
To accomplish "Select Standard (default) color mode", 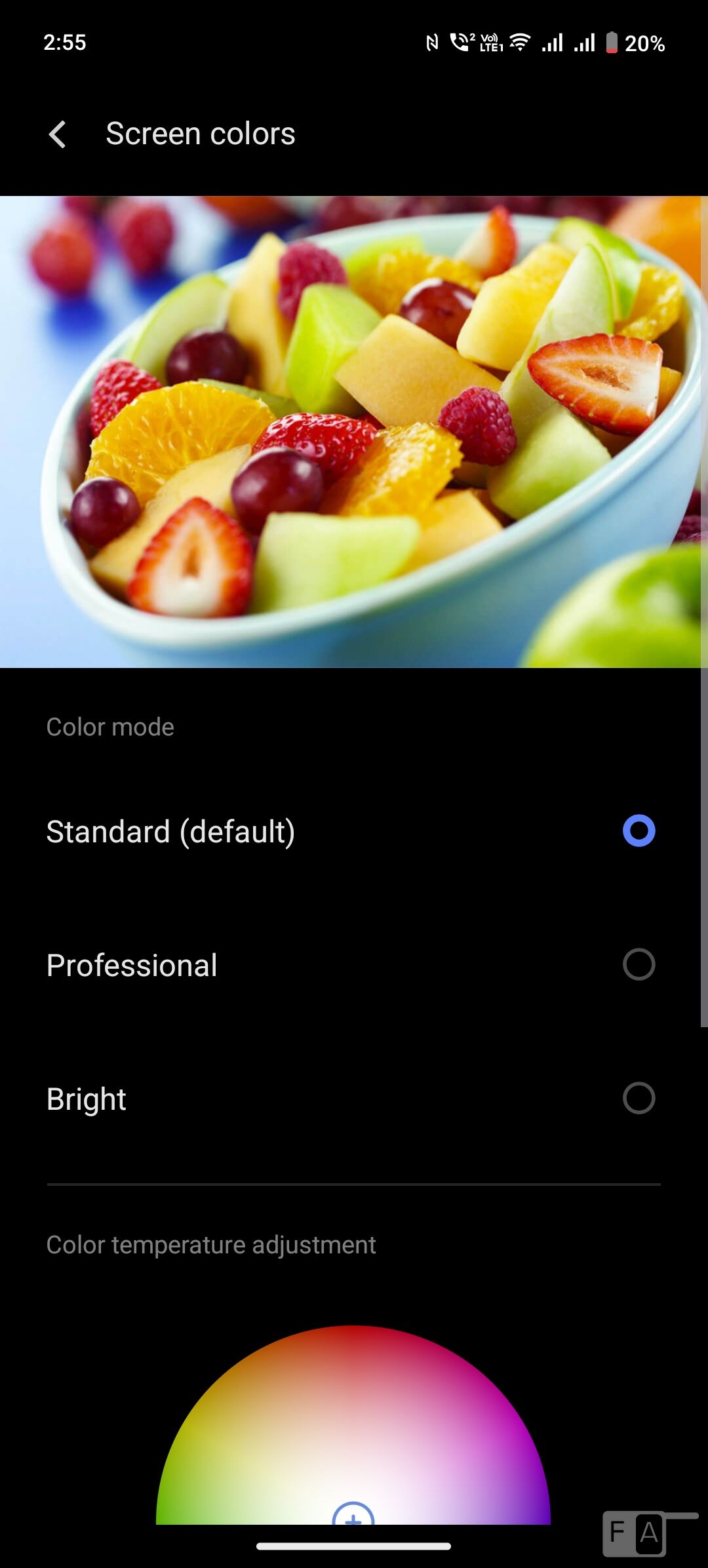I will tap(638, 831).
